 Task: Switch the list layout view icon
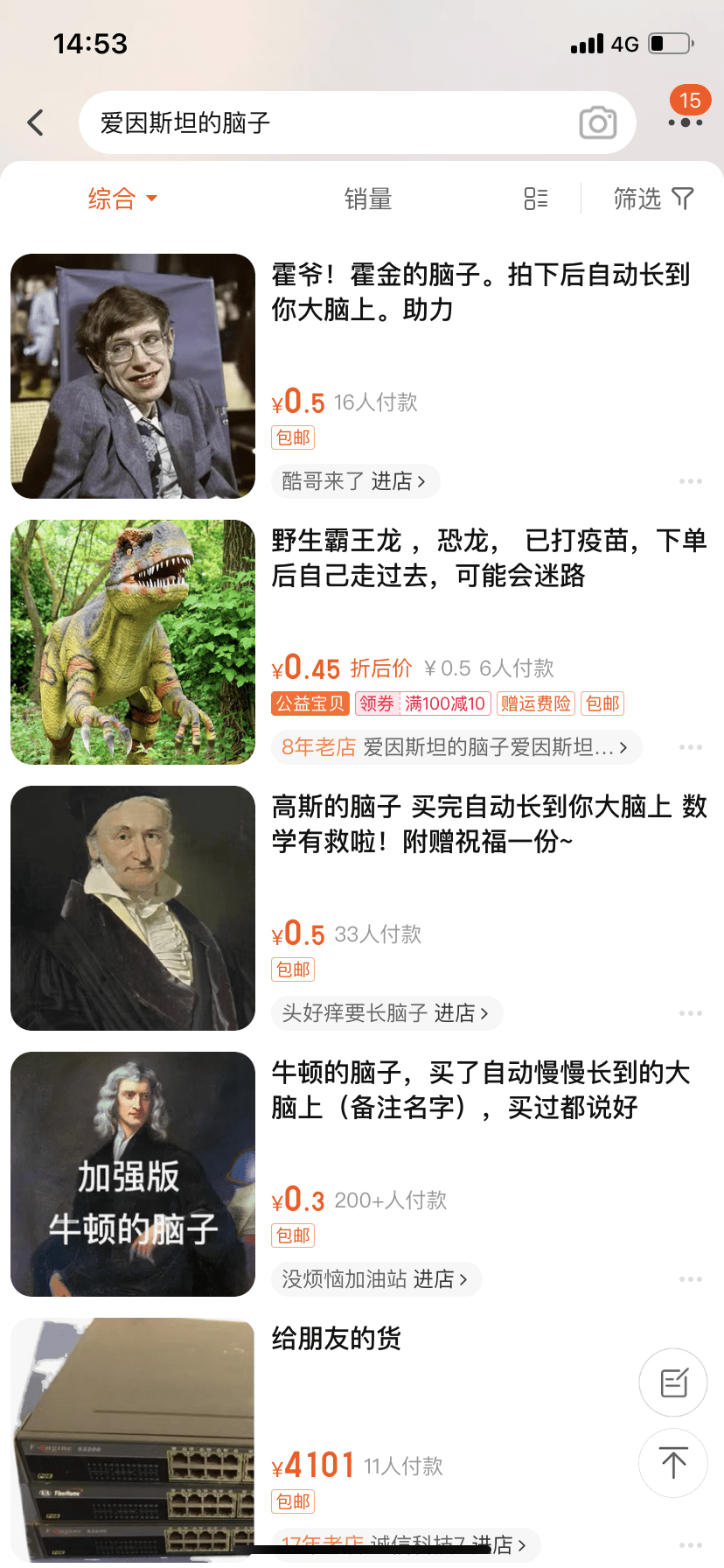point(536,199)
